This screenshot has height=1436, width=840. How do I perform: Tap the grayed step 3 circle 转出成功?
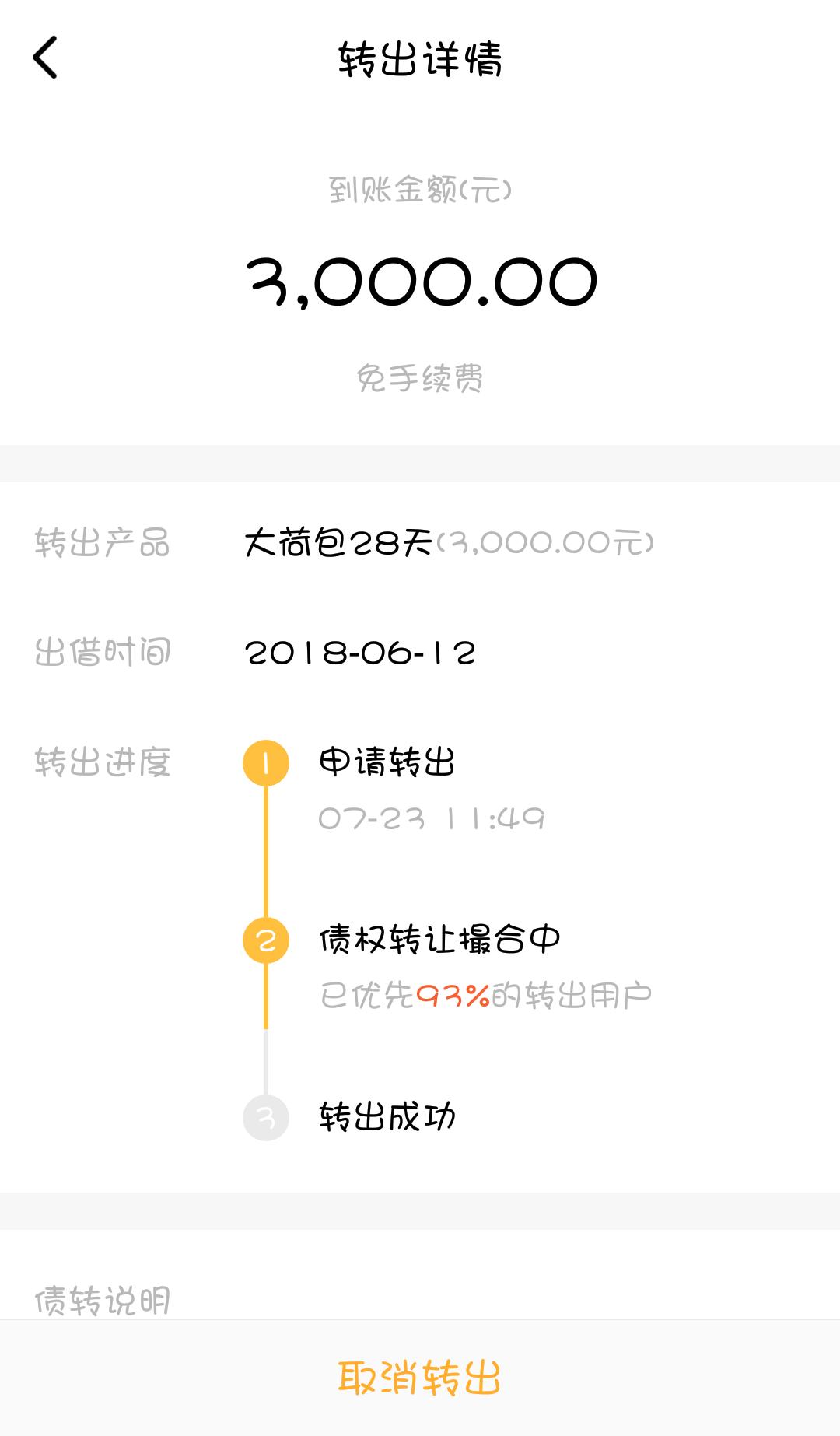pyautogui.click(x=267, y=1116)
